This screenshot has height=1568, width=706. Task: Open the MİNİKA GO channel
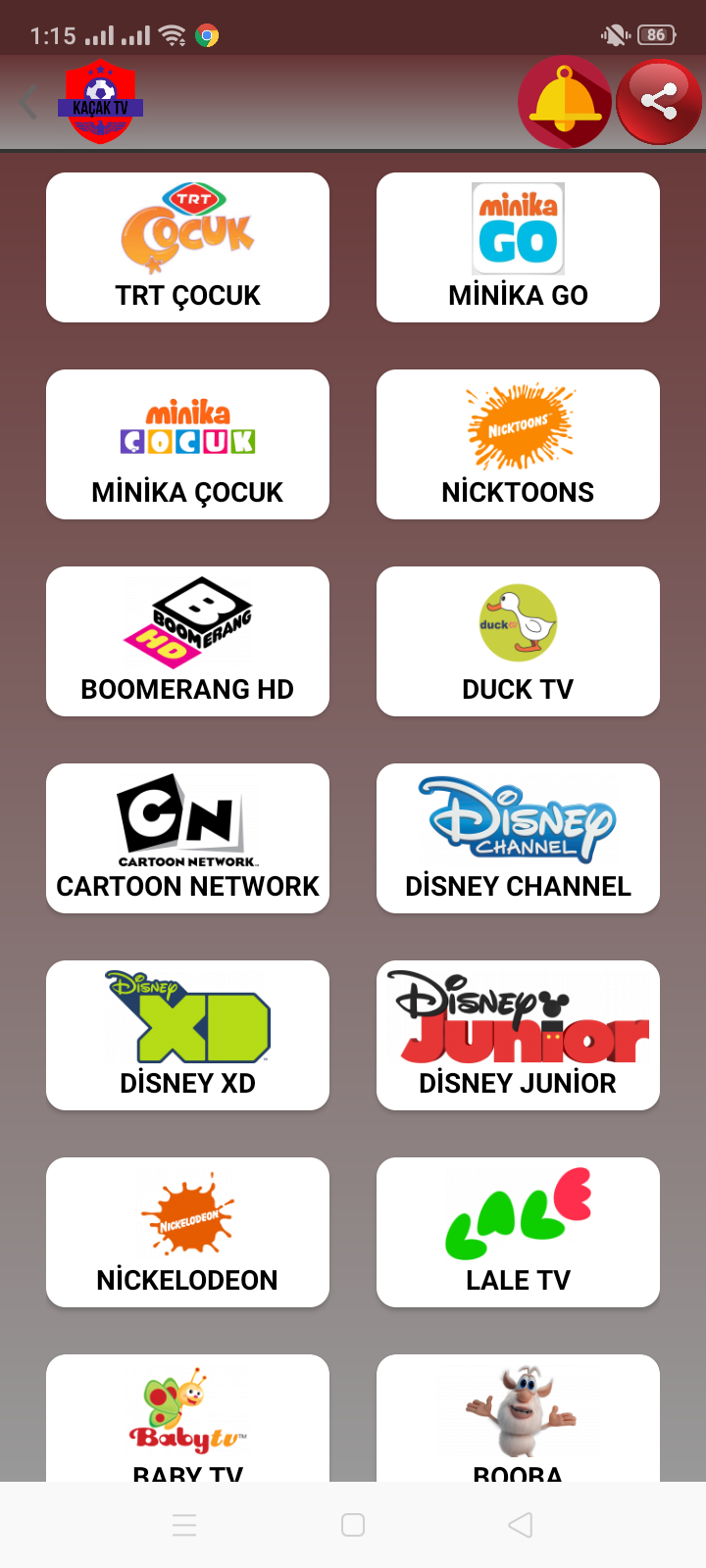518,247
